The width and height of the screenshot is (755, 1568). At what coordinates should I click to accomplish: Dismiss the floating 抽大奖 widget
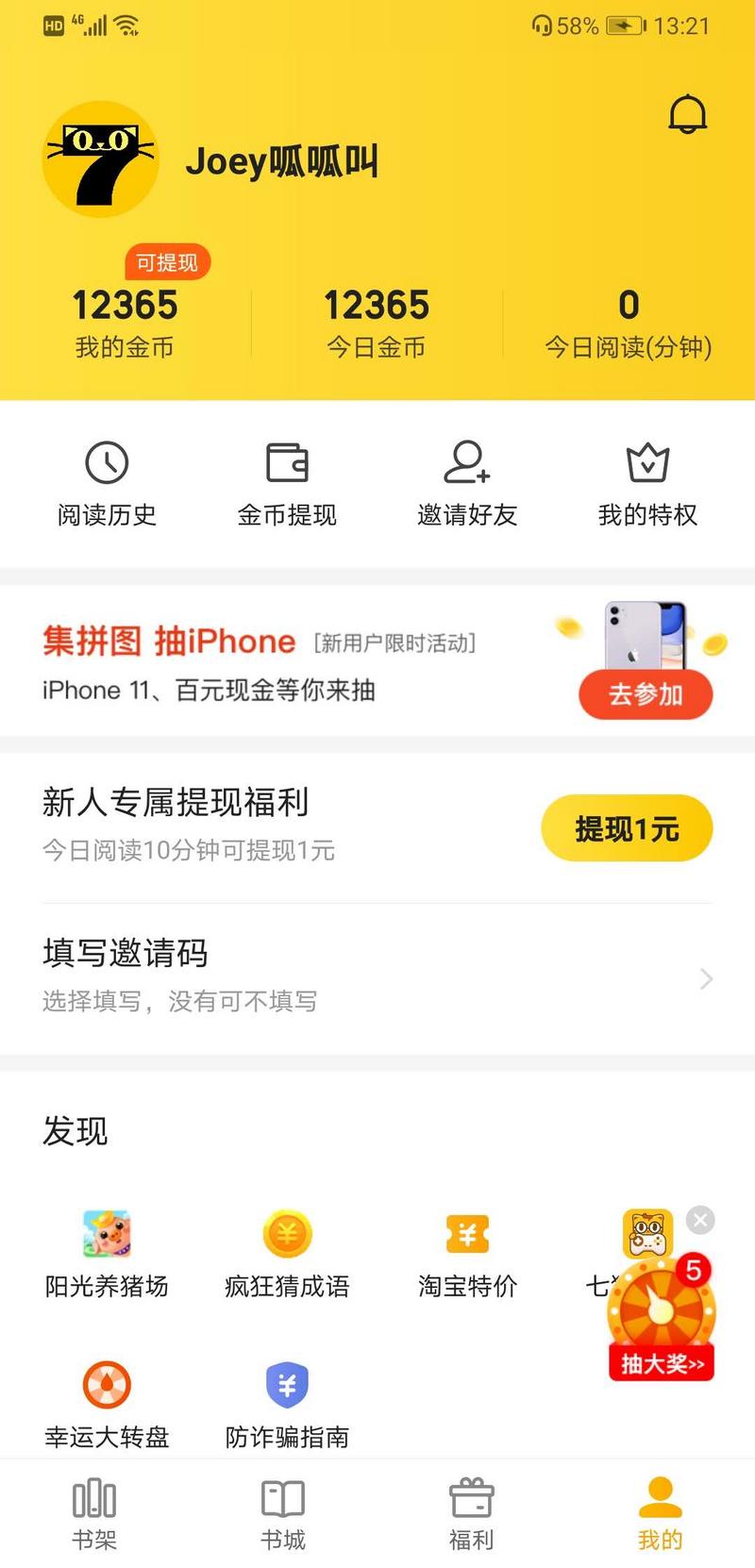(x=700, y=1220)
